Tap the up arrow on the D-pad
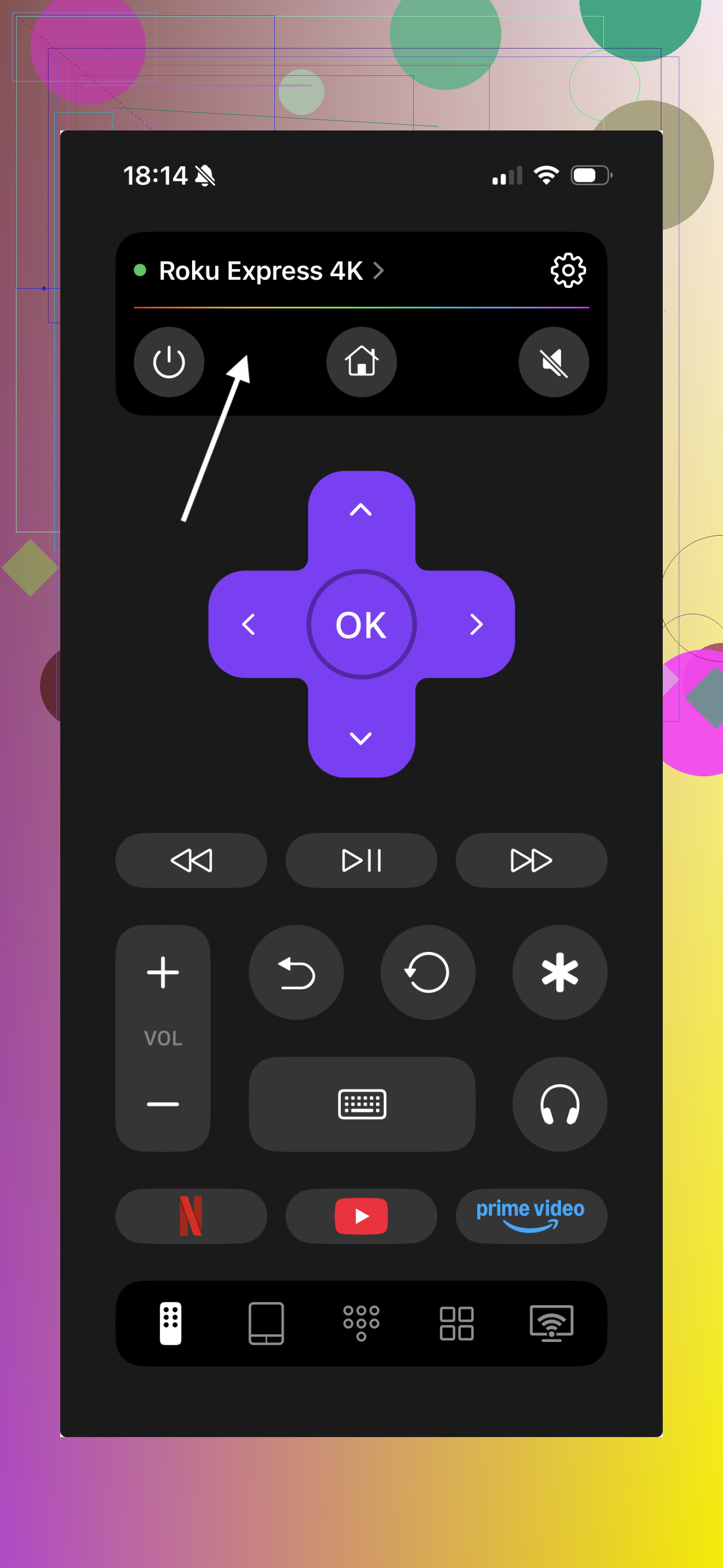The height and width of the screenshot is (1568, 723). (361, 510)
